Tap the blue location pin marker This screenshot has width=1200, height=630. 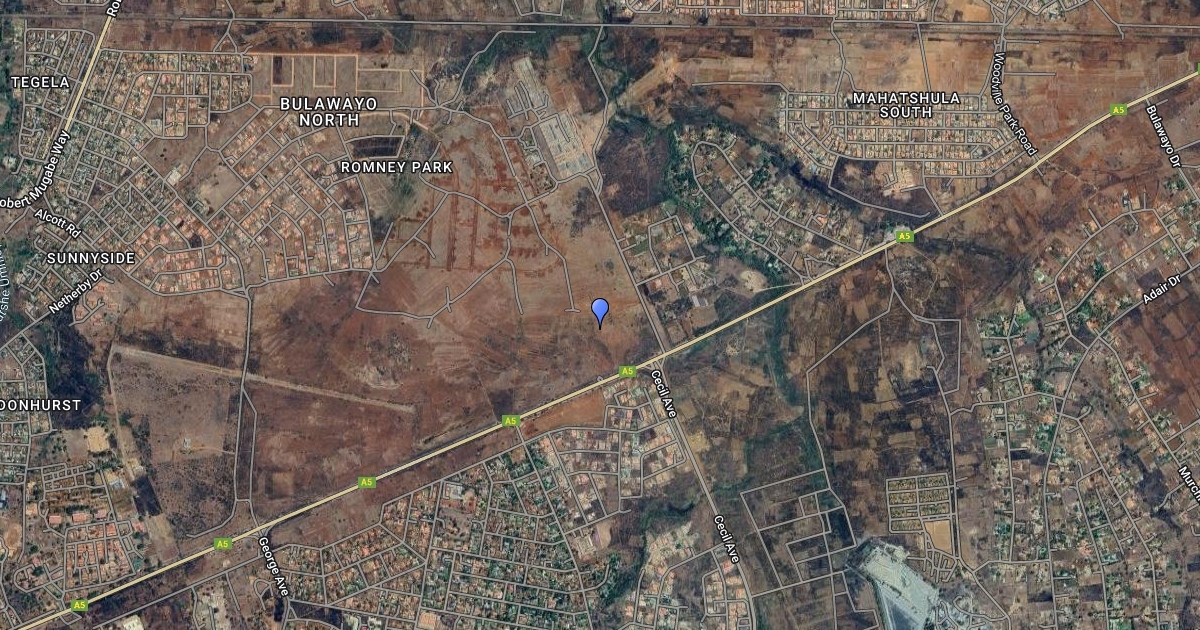600,310
